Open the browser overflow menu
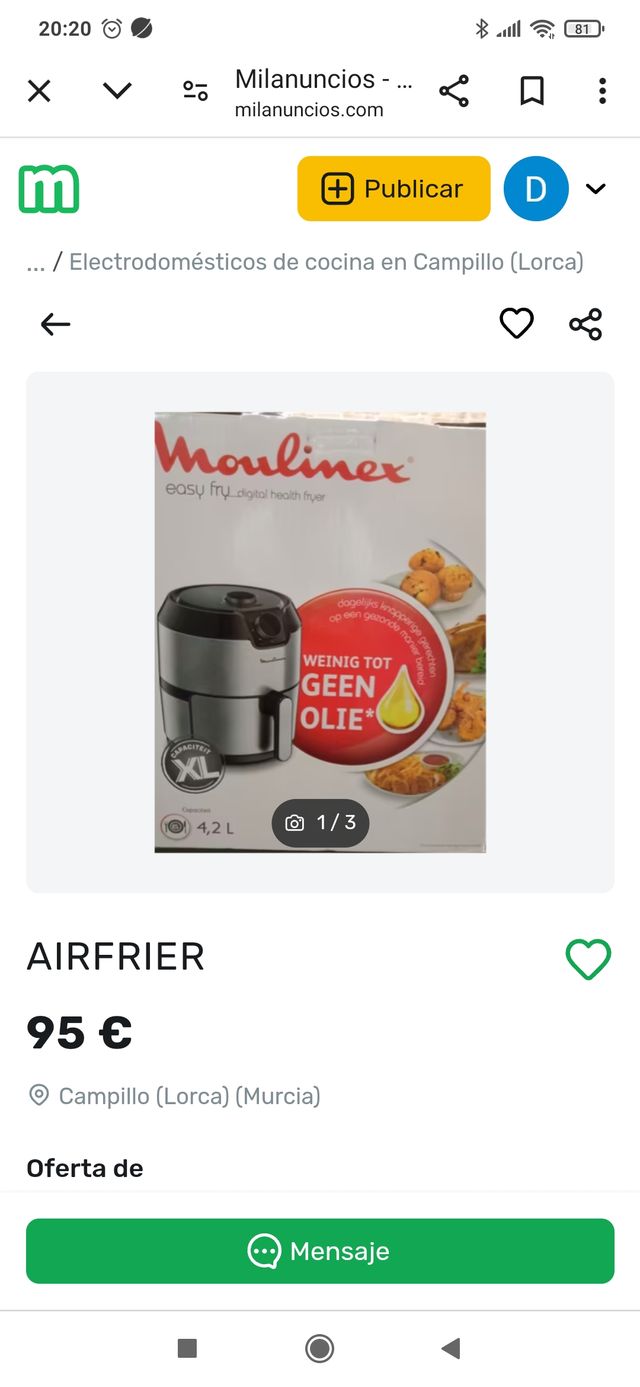The image size is (640, 1387). pyautogui.click(x=602, y=92)
